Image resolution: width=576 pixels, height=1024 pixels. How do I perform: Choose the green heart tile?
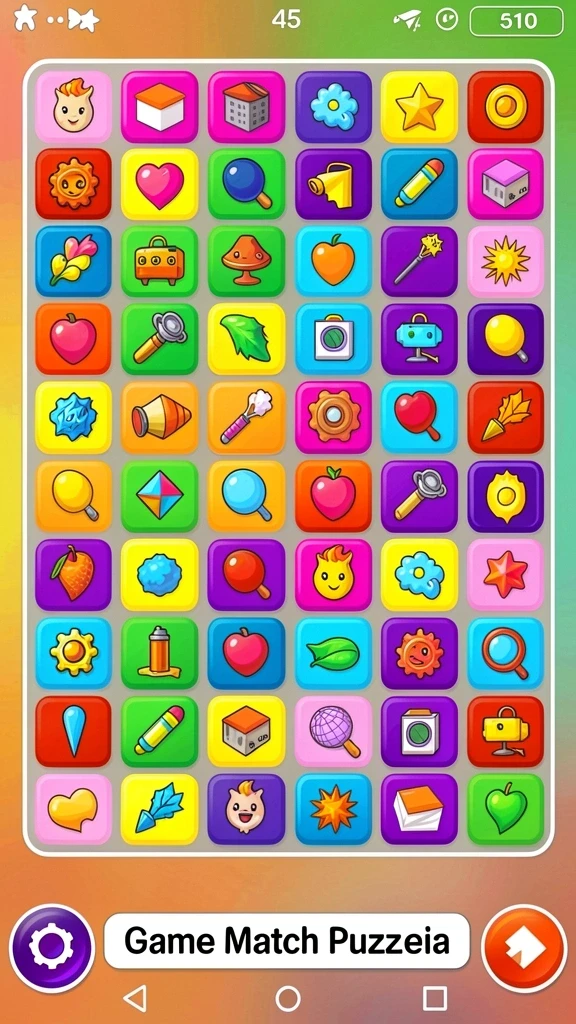(x=505, y=809)
